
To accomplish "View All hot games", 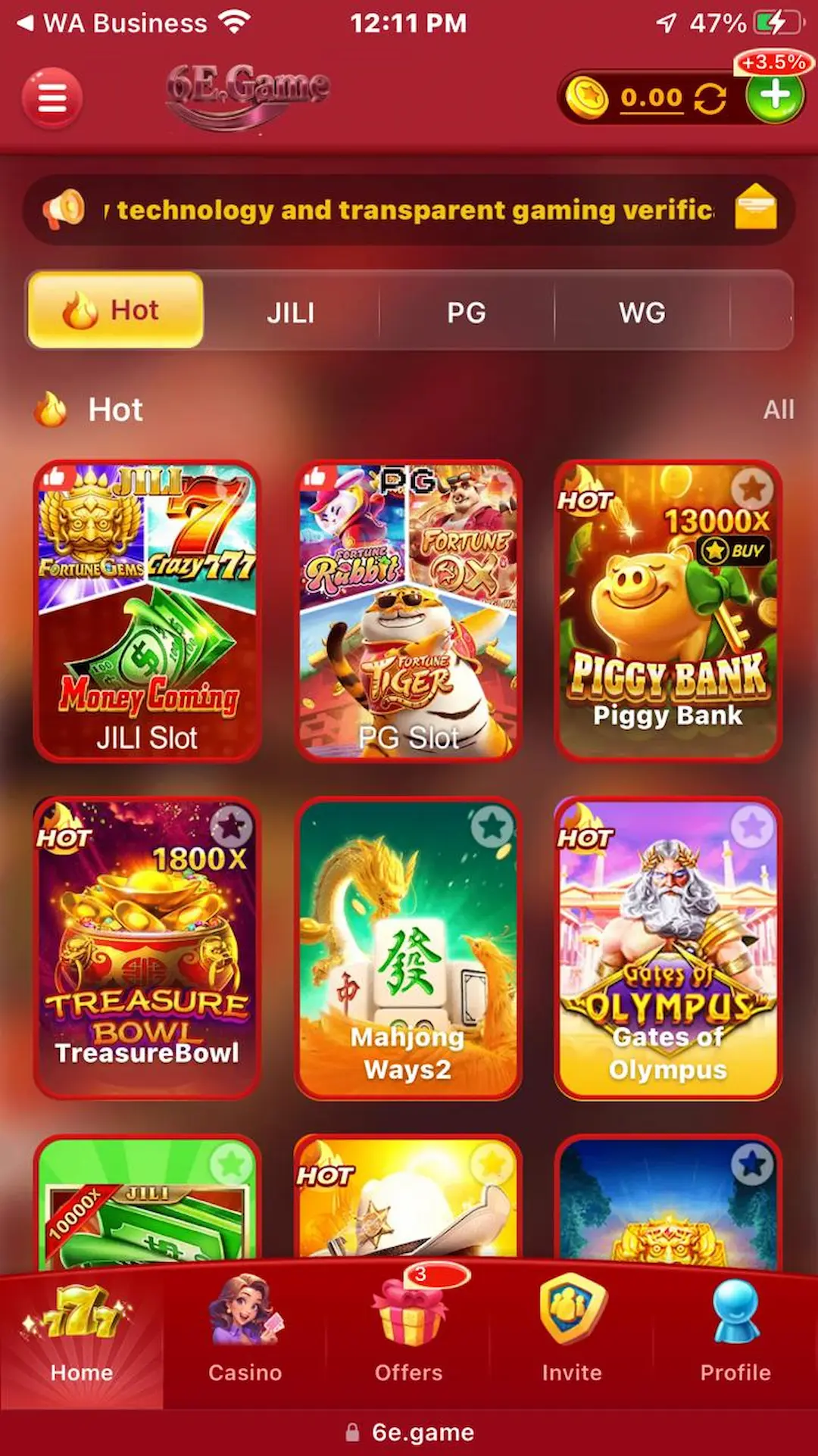I will click(778, 410).
